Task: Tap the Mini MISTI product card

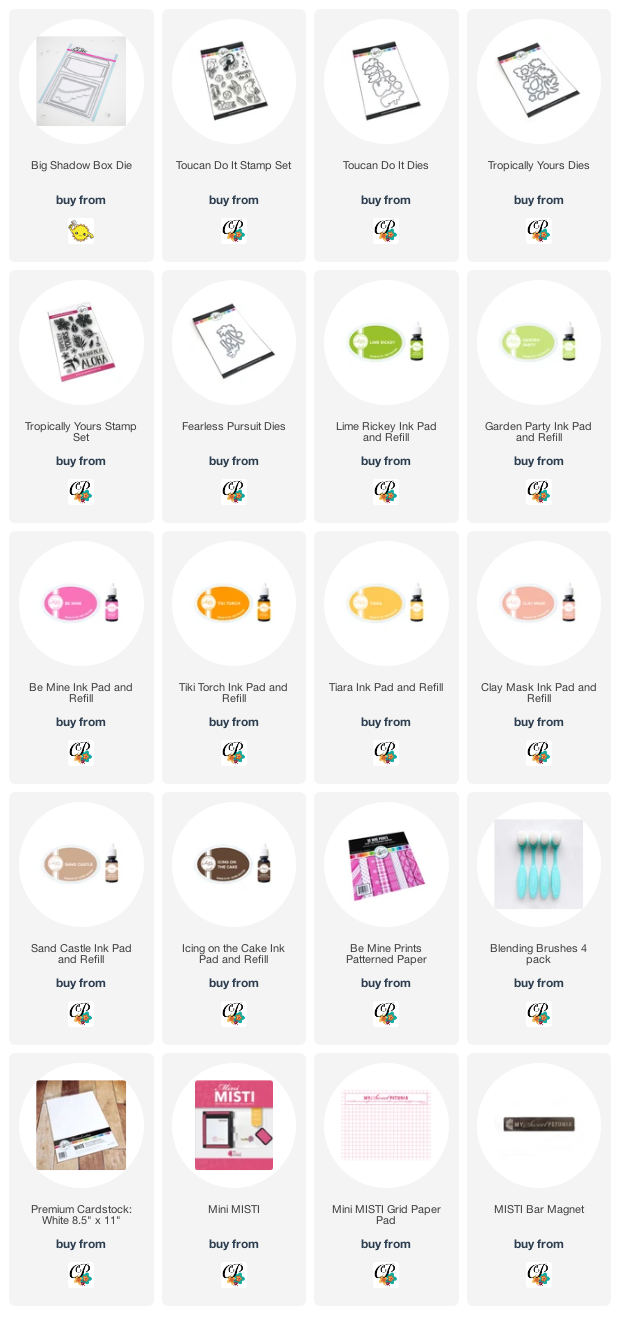Action: tap(234, 1179)
